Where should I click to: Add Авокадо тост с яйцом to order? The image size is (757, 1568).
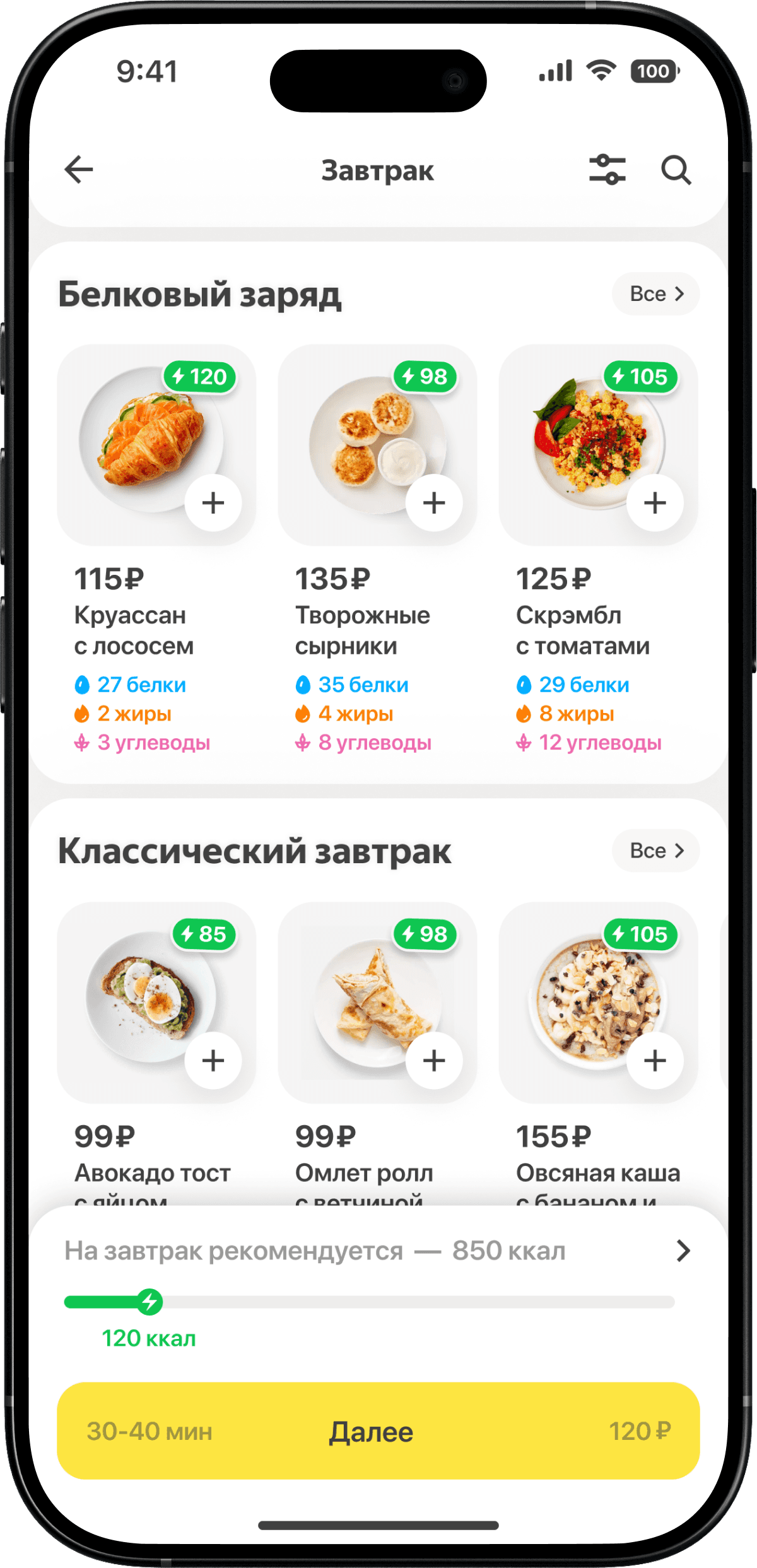click(213, 1061)
